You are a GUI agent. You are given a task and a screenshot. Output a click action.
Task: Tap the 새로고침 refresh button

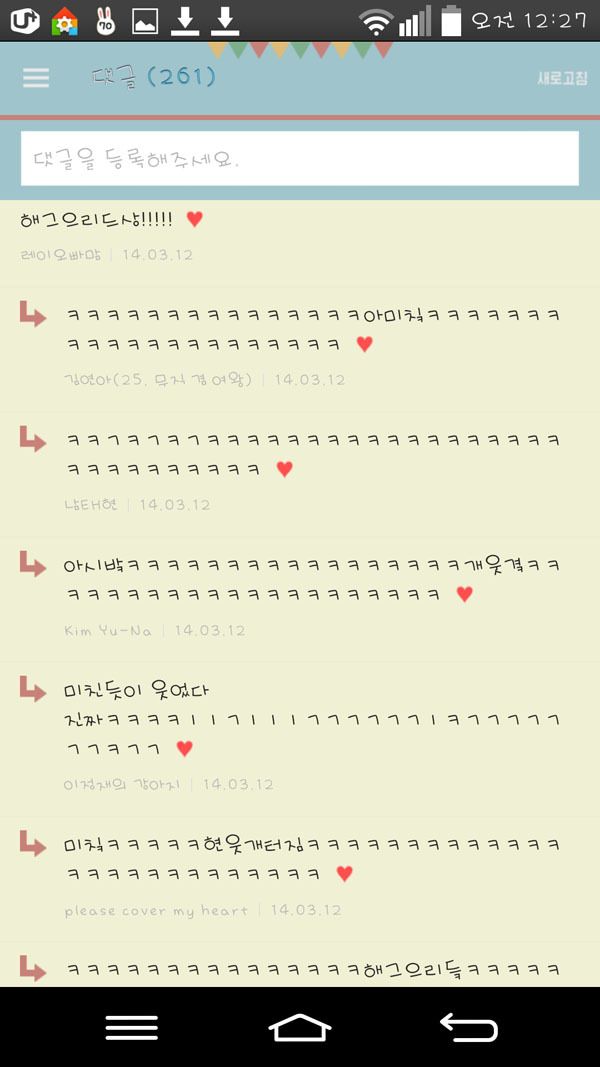pyautogui.click(x=562, y=78)
